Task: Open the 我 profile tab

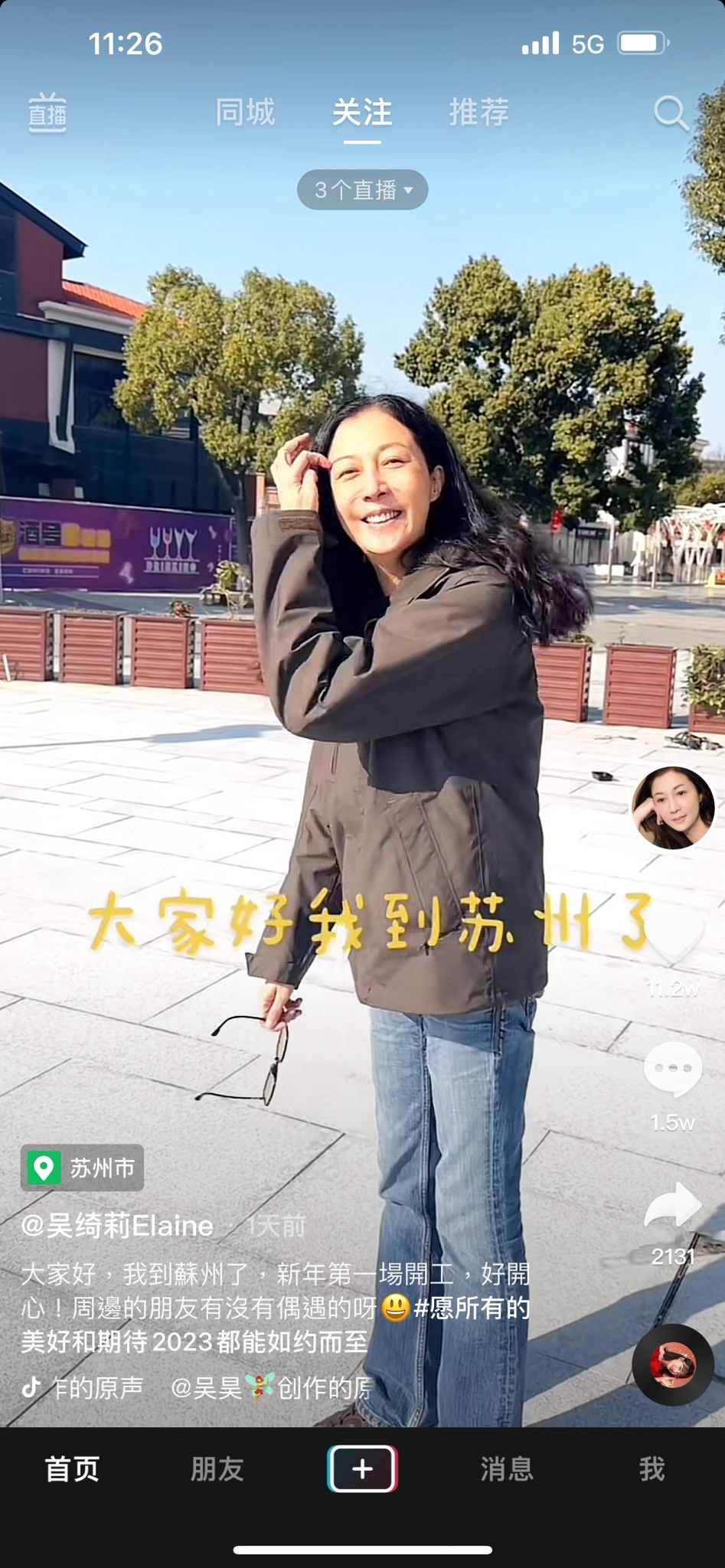Action: point(652,1469)
